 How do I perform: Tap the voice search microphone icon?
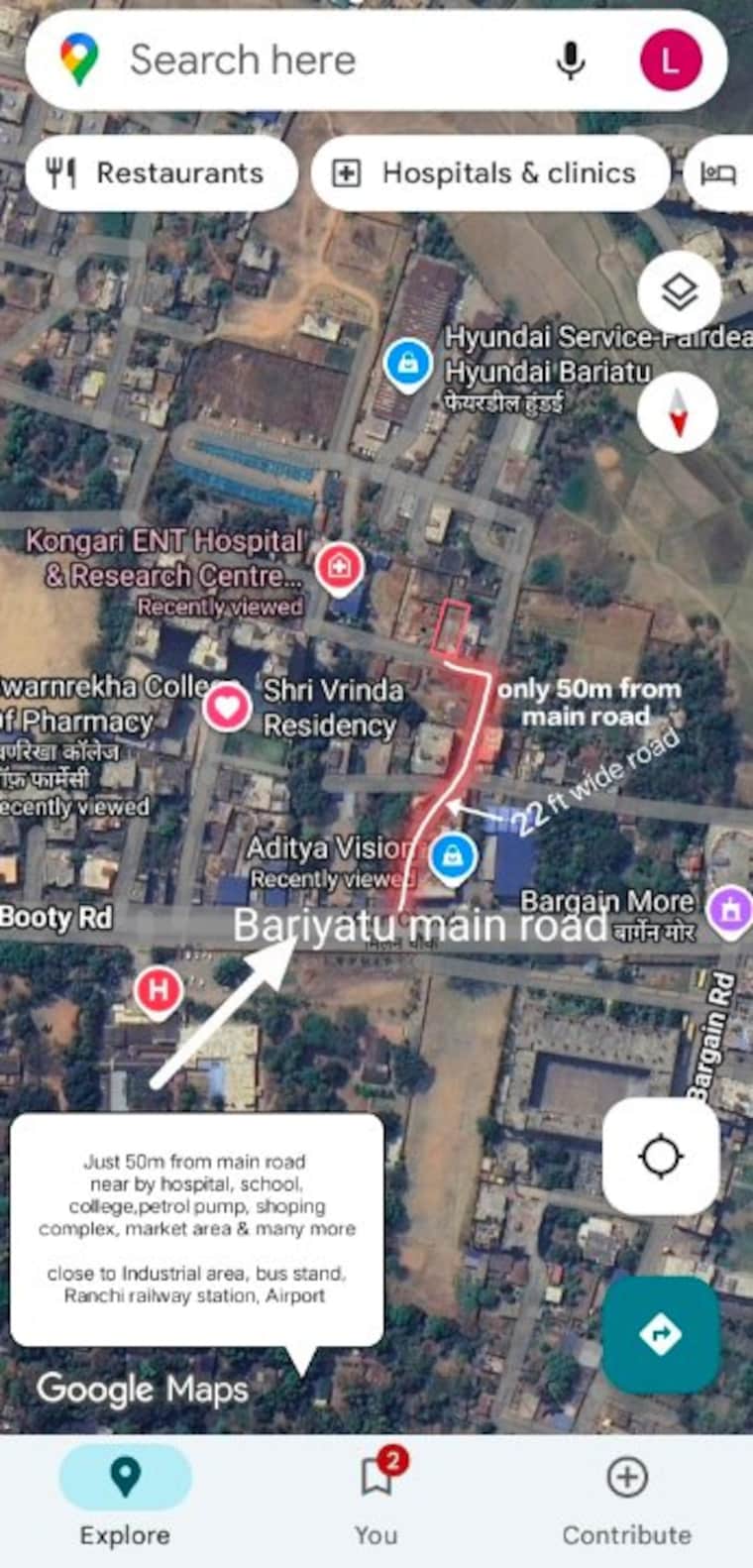click(x=571, y=60)
